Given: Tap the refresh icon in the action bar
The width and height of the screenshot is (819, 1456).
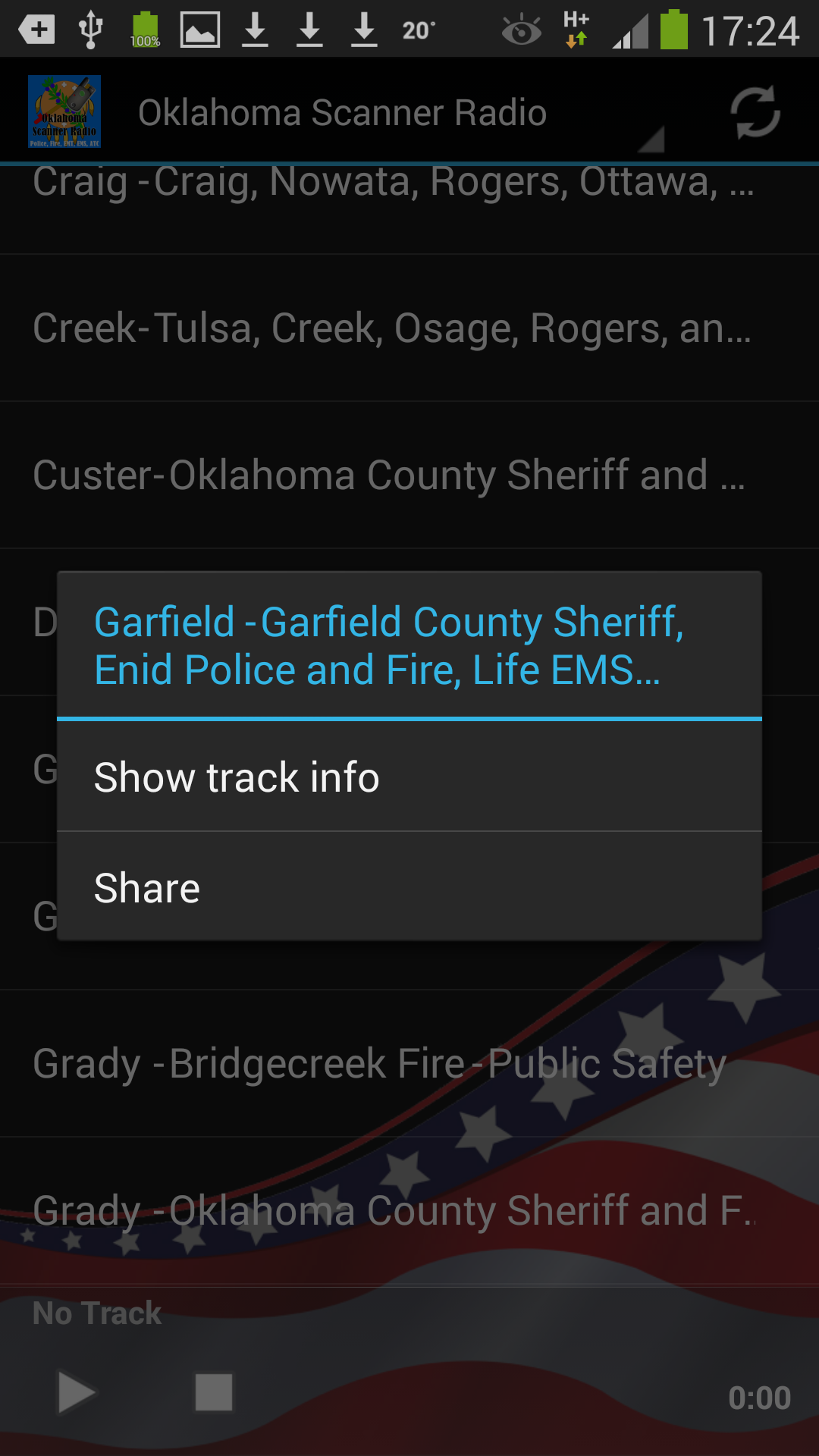Looking at the screenshot, I should coord(755,111).
